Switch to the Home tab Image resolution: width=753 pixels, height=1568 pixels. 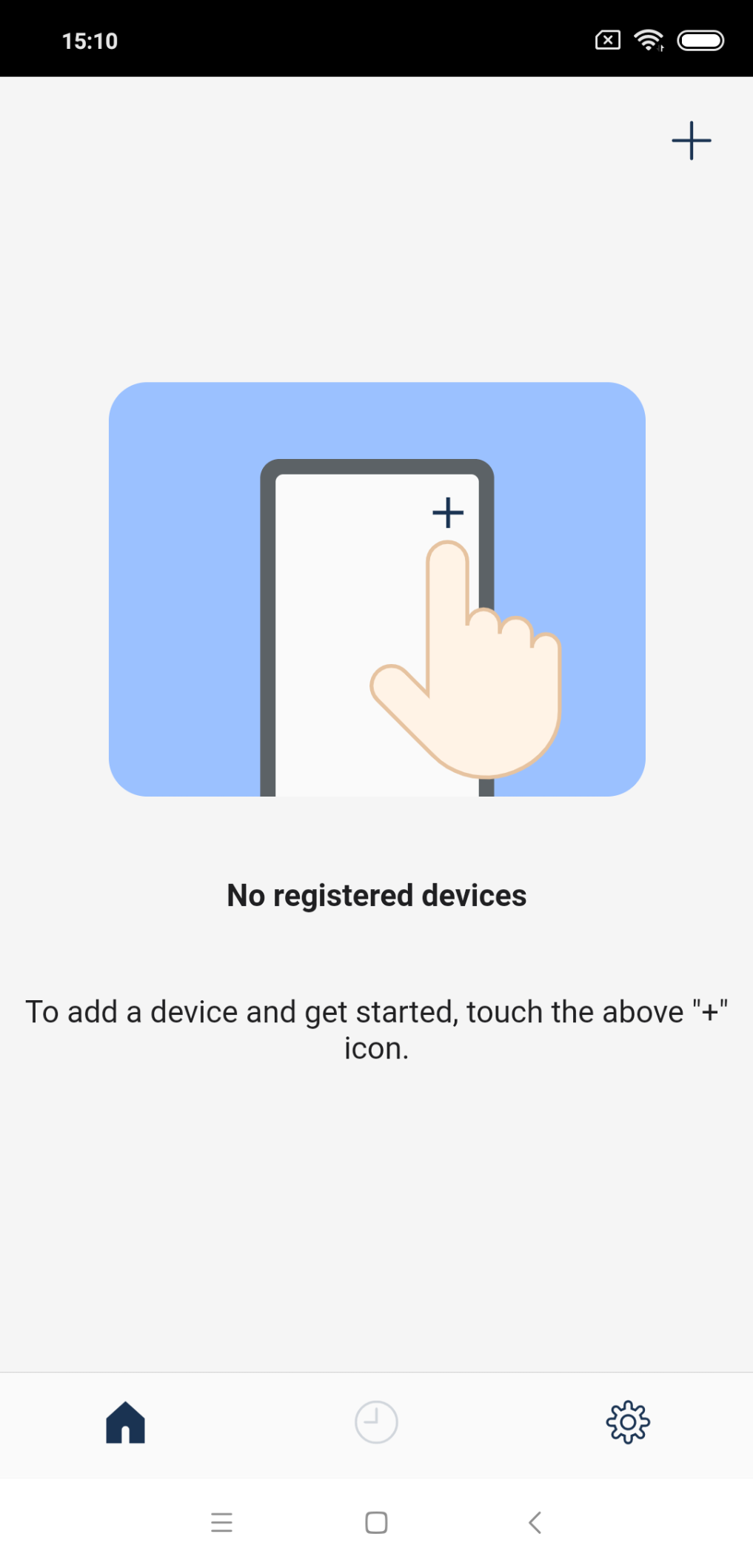[125, 1422]
